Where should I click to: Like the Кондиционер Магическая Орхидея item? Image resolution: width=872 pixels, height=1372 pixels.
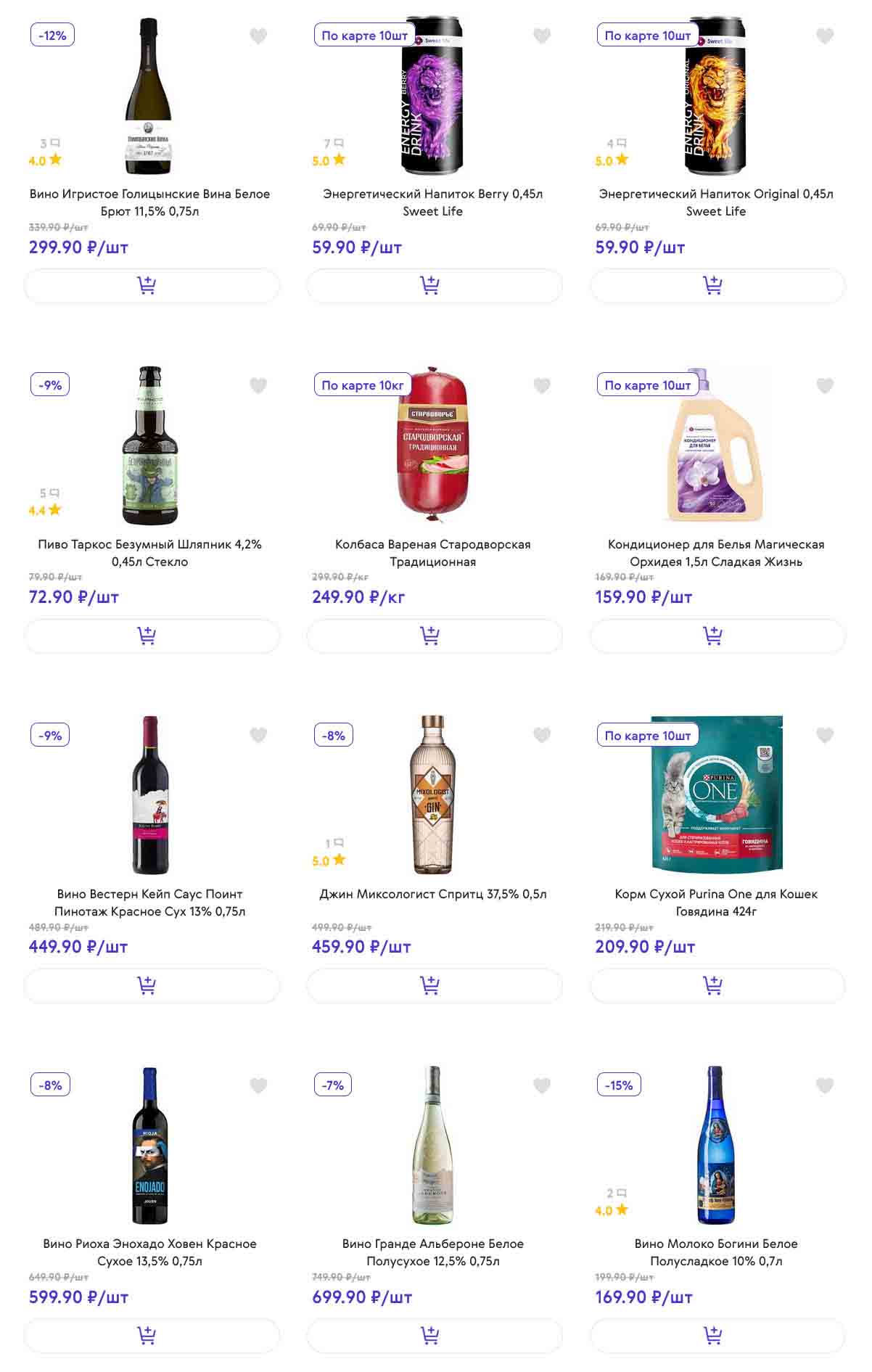click(x=825, y=385)
